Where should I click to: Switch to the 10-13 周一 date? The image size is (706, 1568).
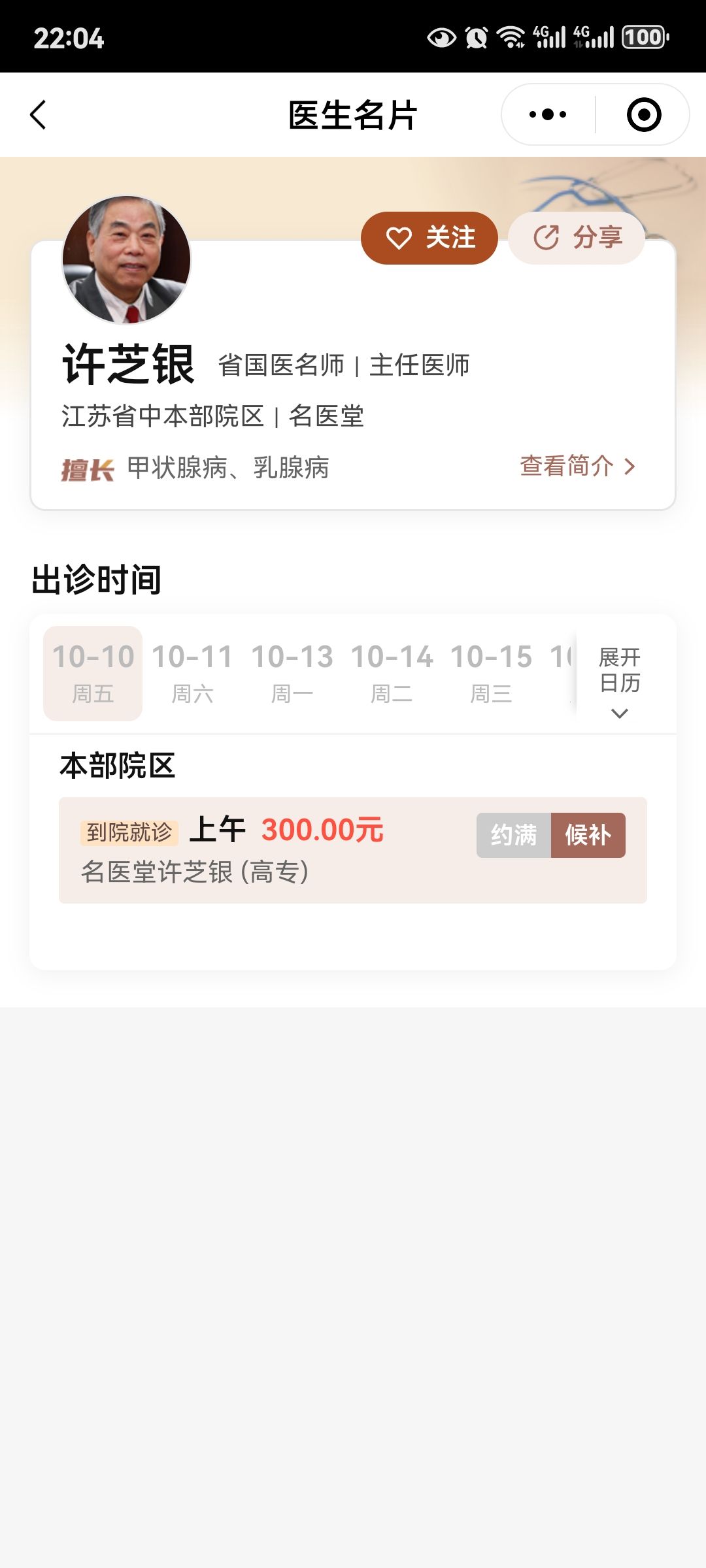coord(292,673)
